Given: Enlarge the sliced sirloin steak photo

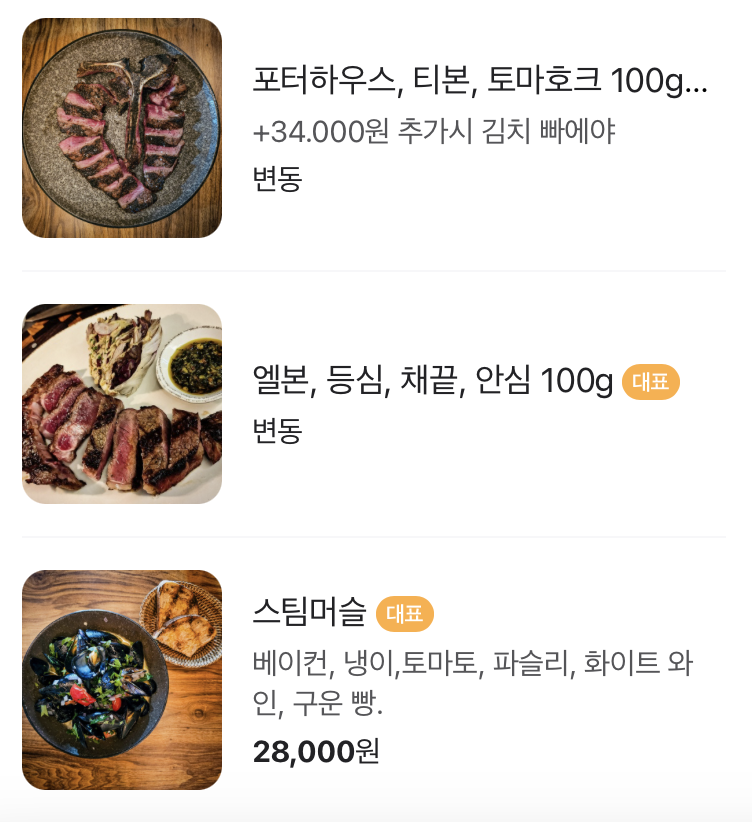Looking at the screenshot, I should pos(122,404).
